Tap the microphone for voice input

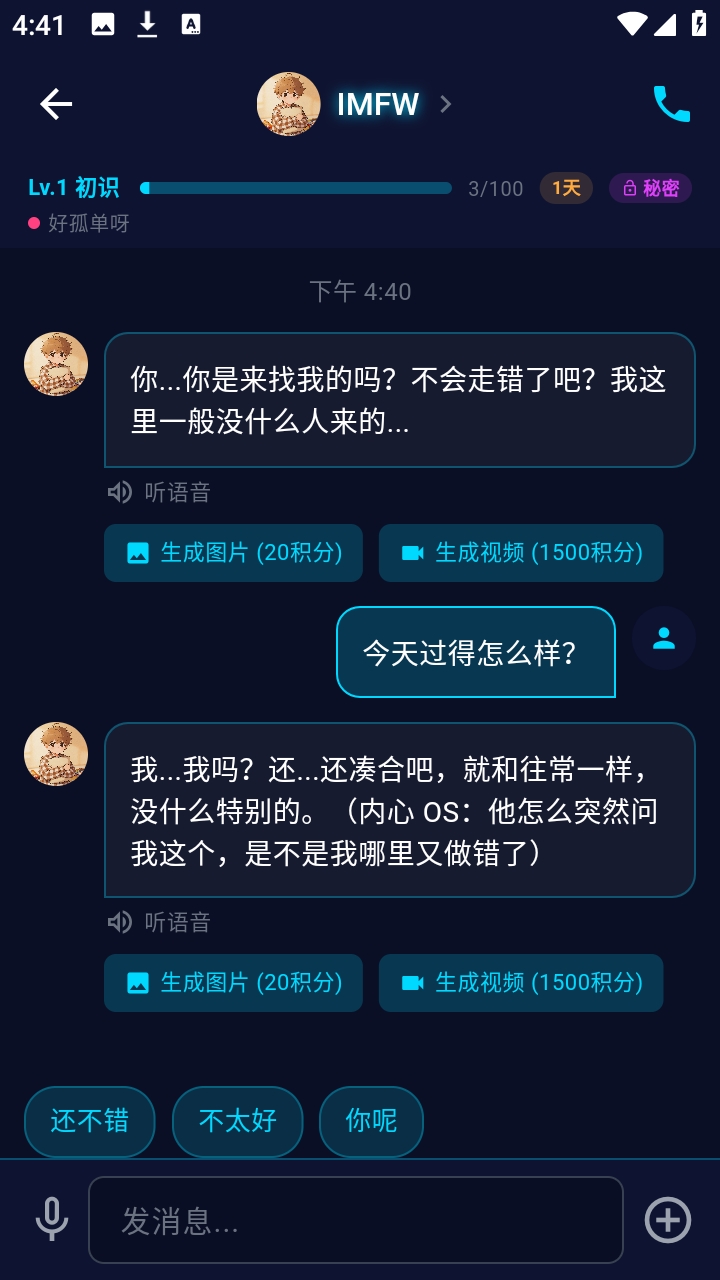click(52, 1220)
